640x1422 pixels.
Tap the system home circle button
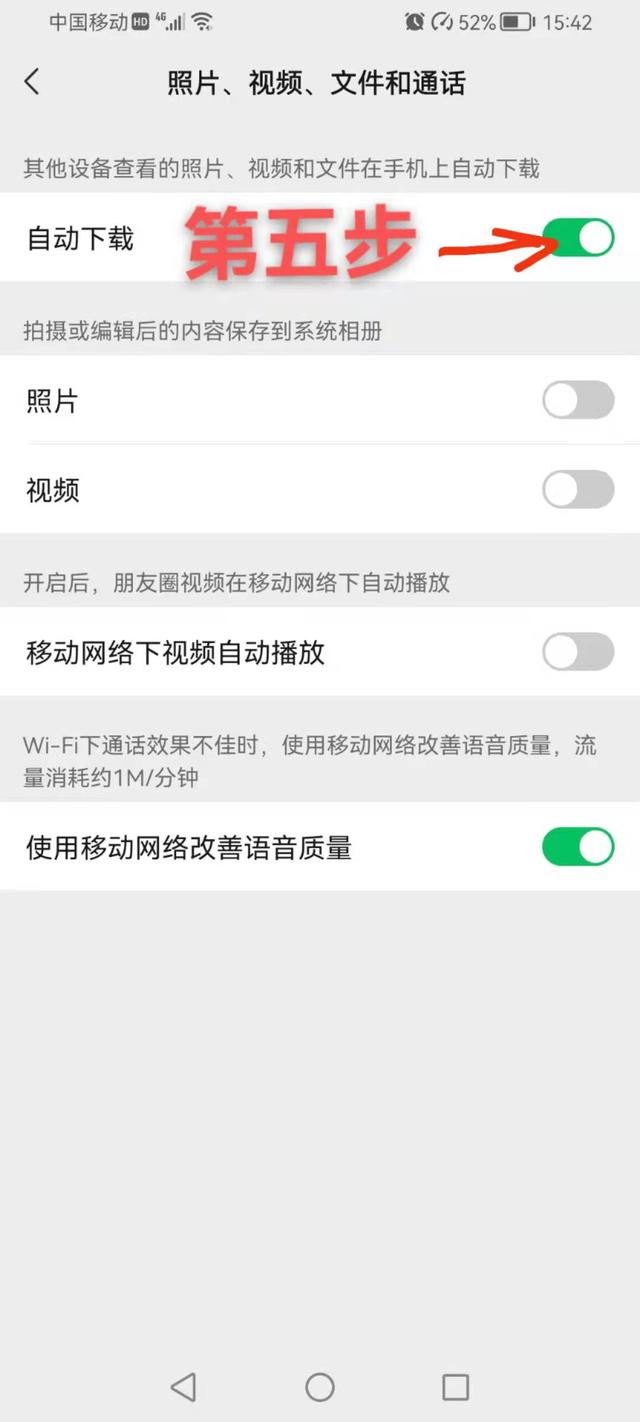tap(320, 1386)
